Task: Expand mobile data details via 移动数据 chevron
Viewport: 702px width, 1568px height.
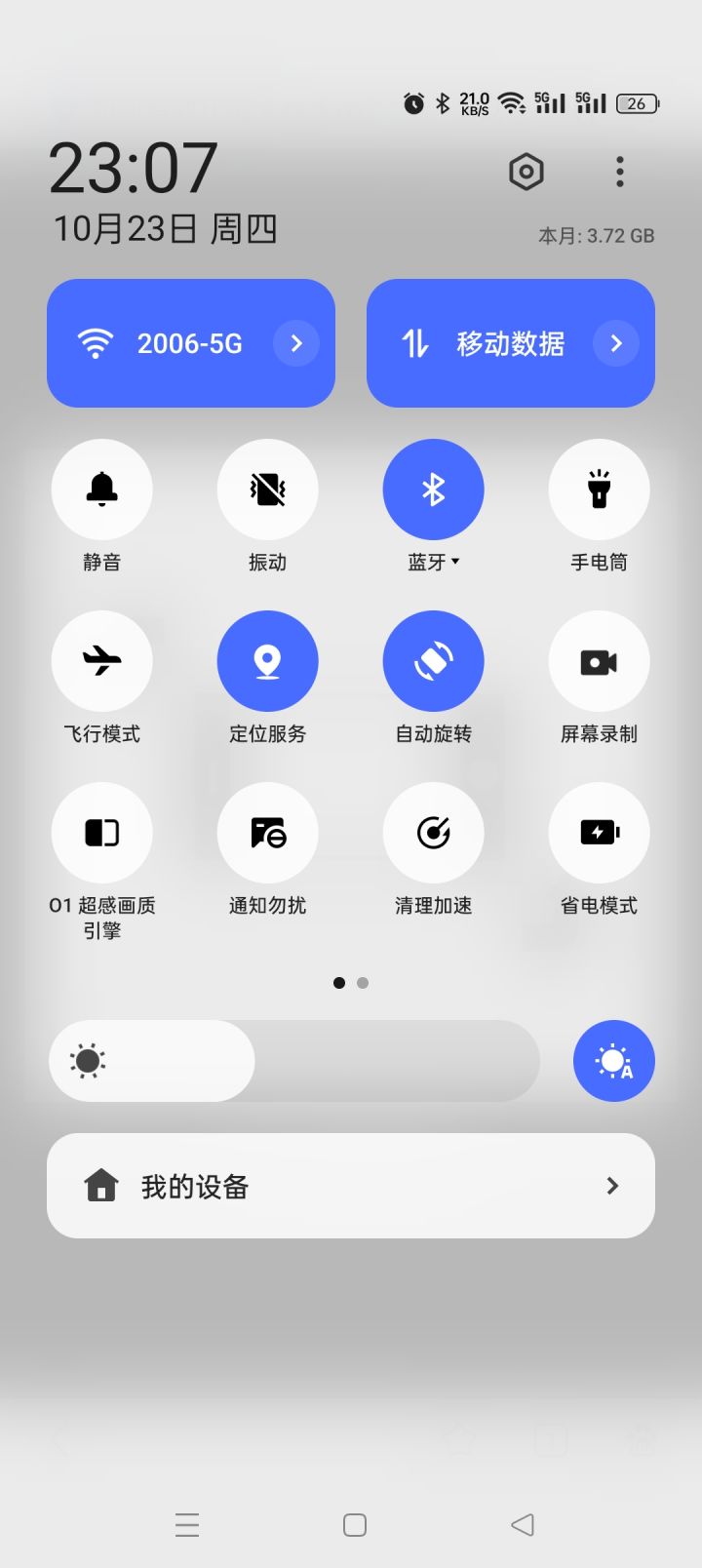Action: tap(615, 343)
